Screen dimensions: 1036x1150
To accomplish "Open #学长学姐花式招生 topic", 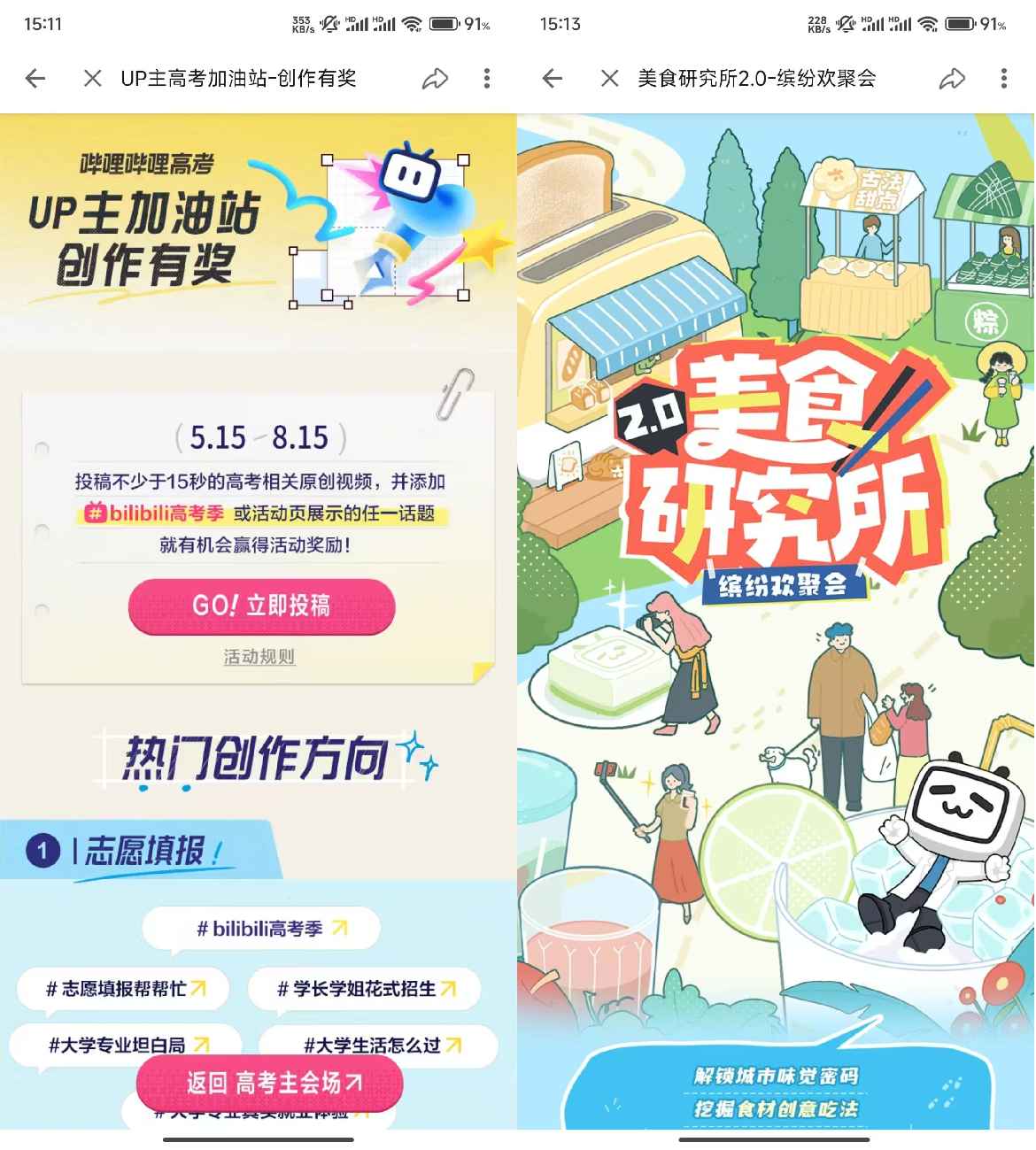I will (365, 989).
